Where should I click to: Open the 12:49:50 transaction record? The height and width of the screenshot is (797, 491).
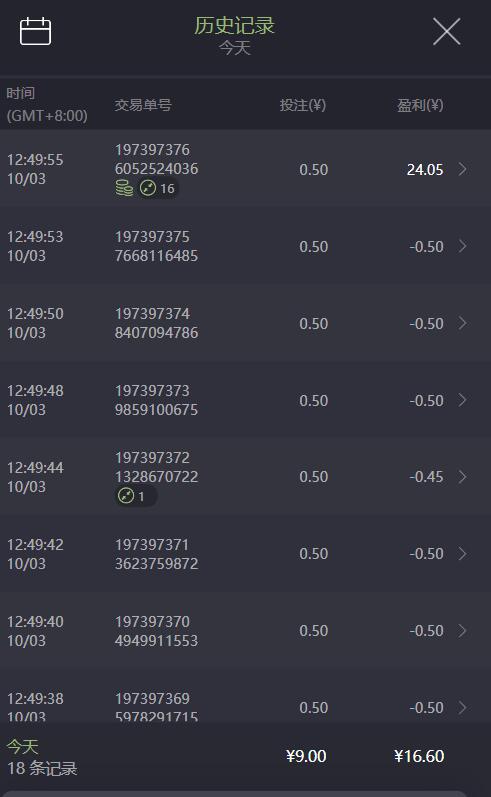[246, 323]
